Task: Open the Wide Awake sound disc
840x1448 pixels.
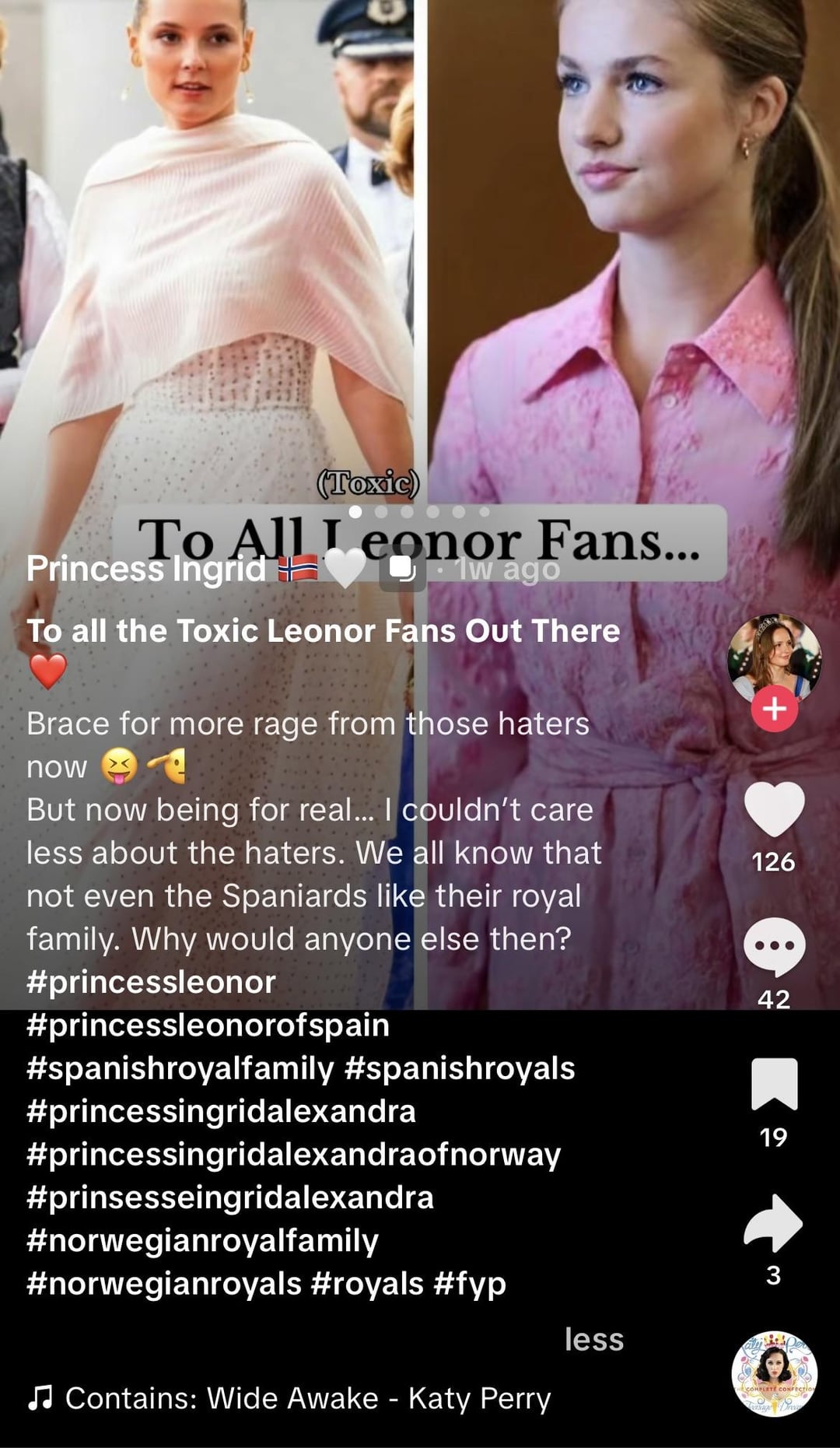Action: tap(774, 1374)
